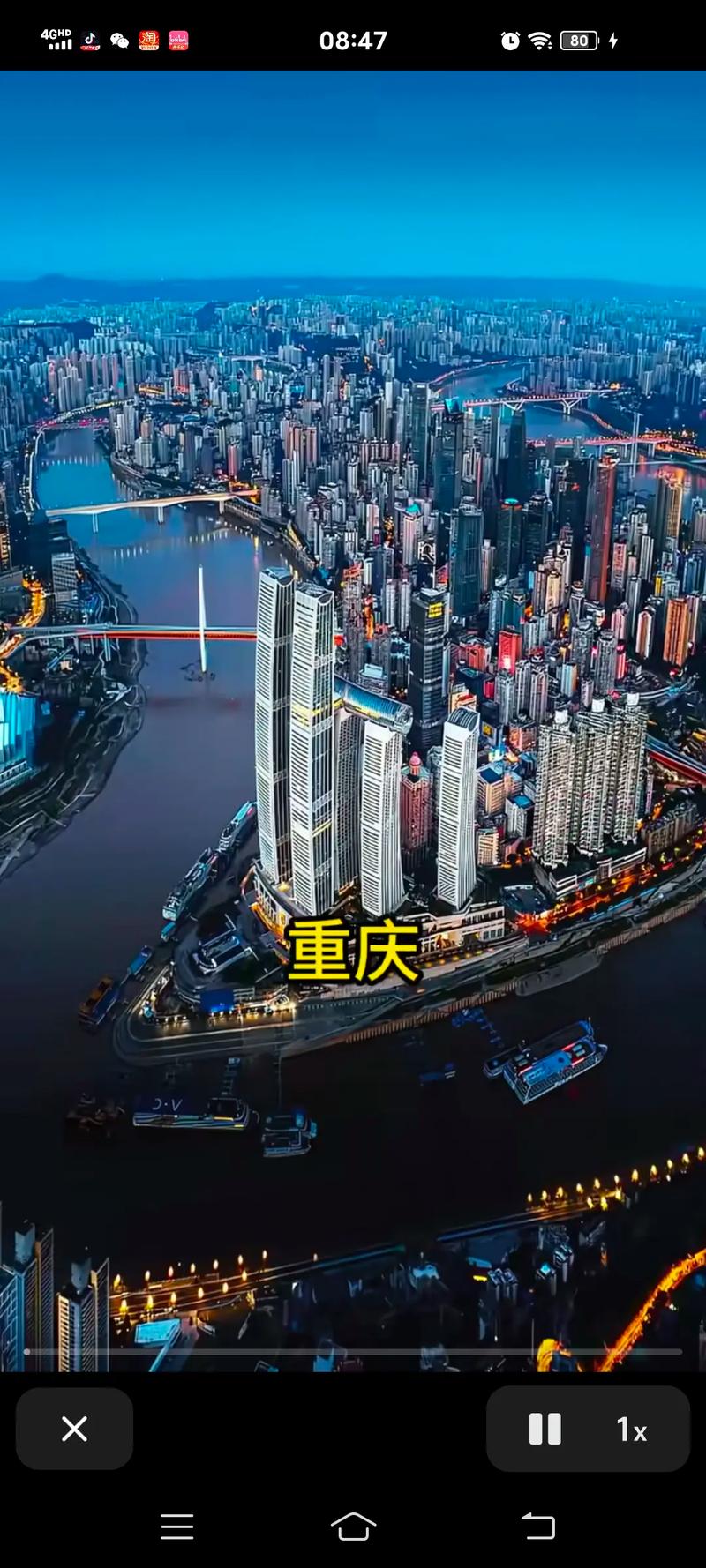This screenshot has width=706, height=1568.
Task: Pause the playing video
Action: 545,1429
